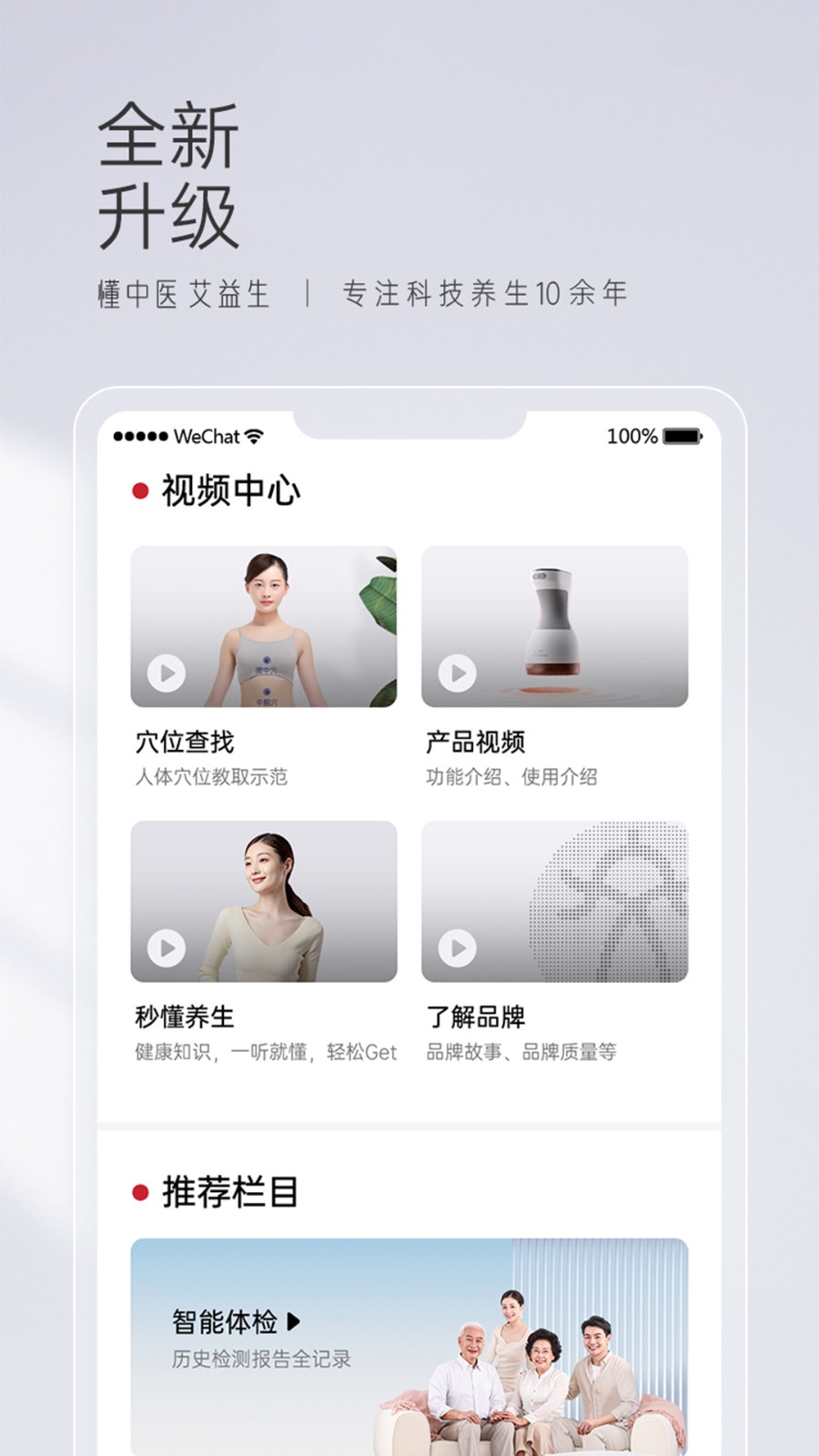Play the 秒懂养生 video
This screenshot has width=819, height=1456.
click(x=165, y=947)
